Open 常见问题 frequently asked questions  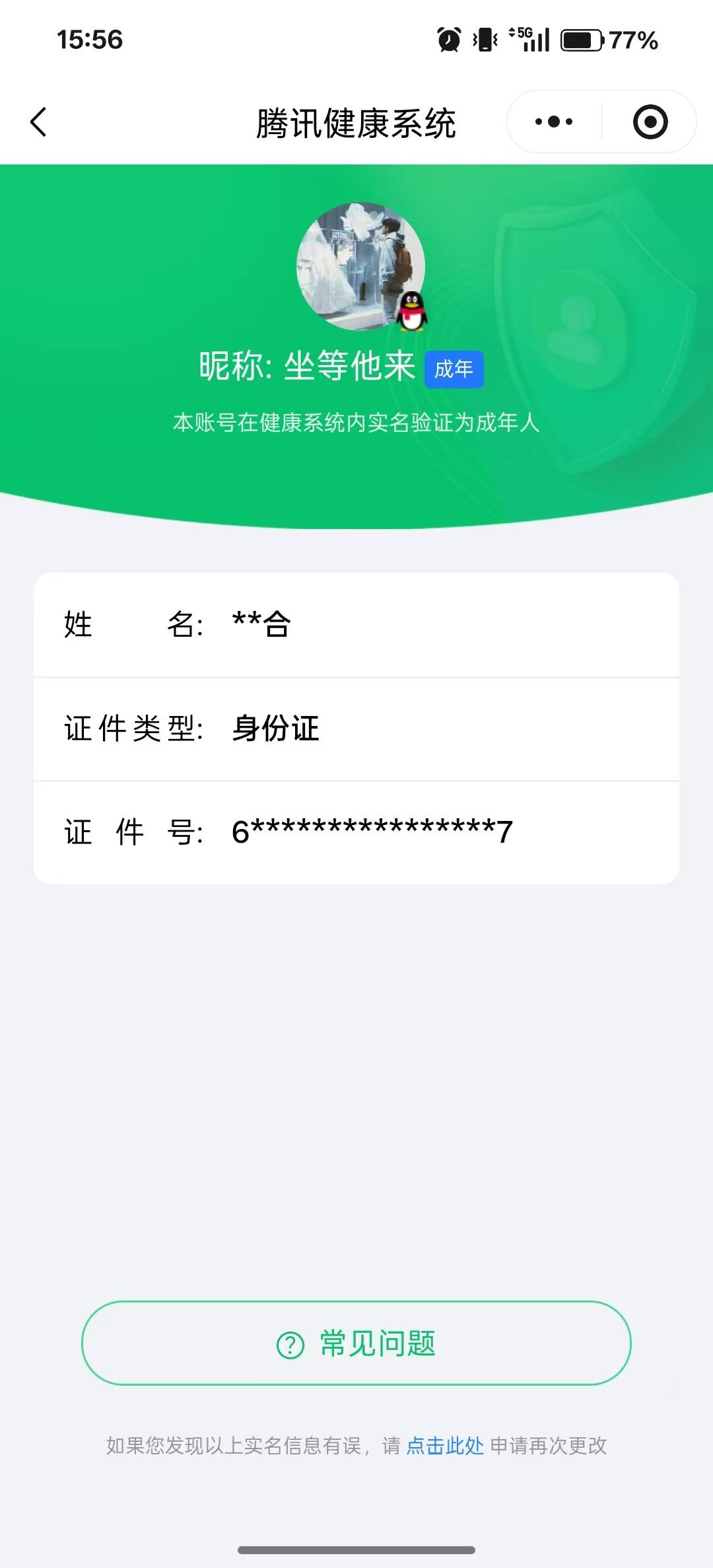click(356, 1343)
